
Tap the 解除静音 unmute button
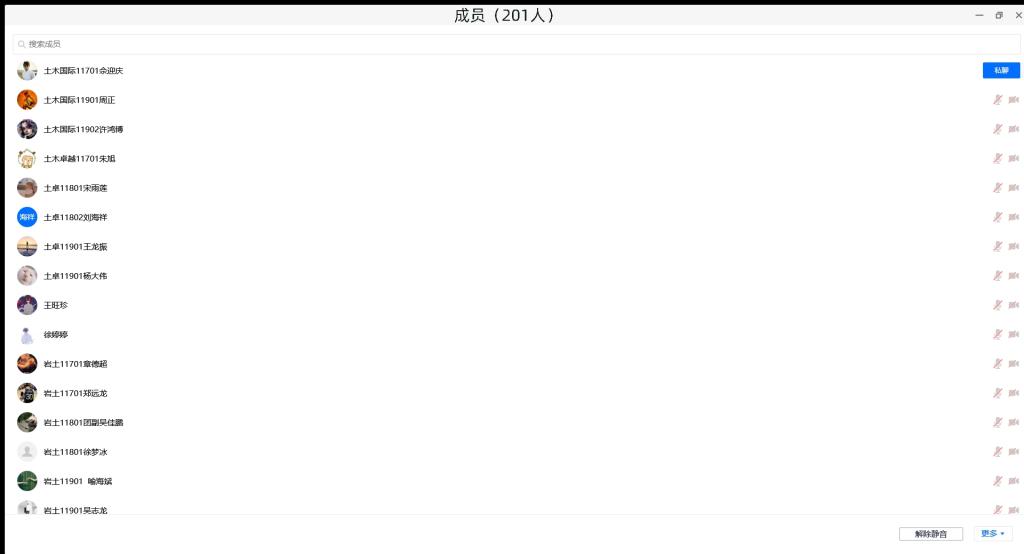(930, 534)
